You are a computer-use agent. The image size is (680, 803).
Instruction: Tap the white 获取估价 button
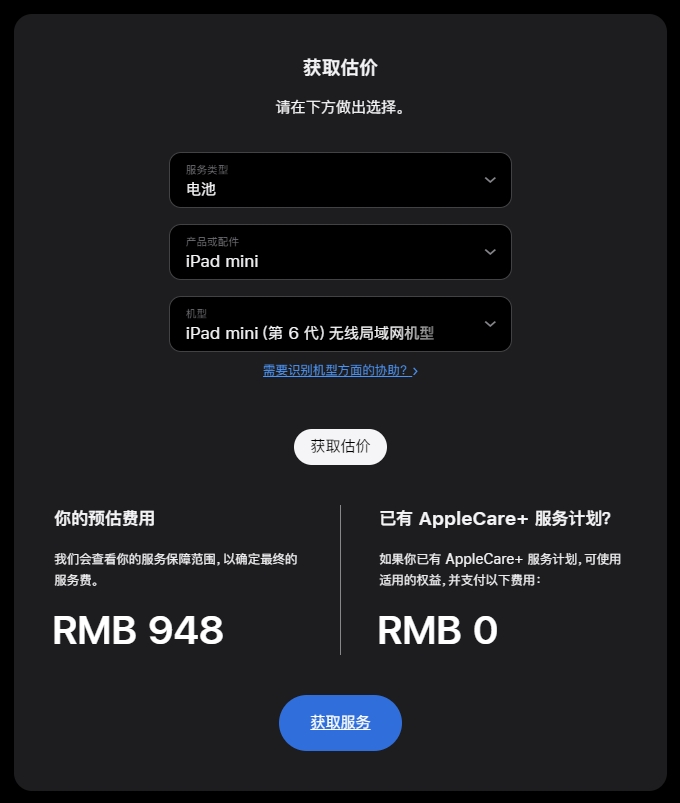tap(340, 447)
